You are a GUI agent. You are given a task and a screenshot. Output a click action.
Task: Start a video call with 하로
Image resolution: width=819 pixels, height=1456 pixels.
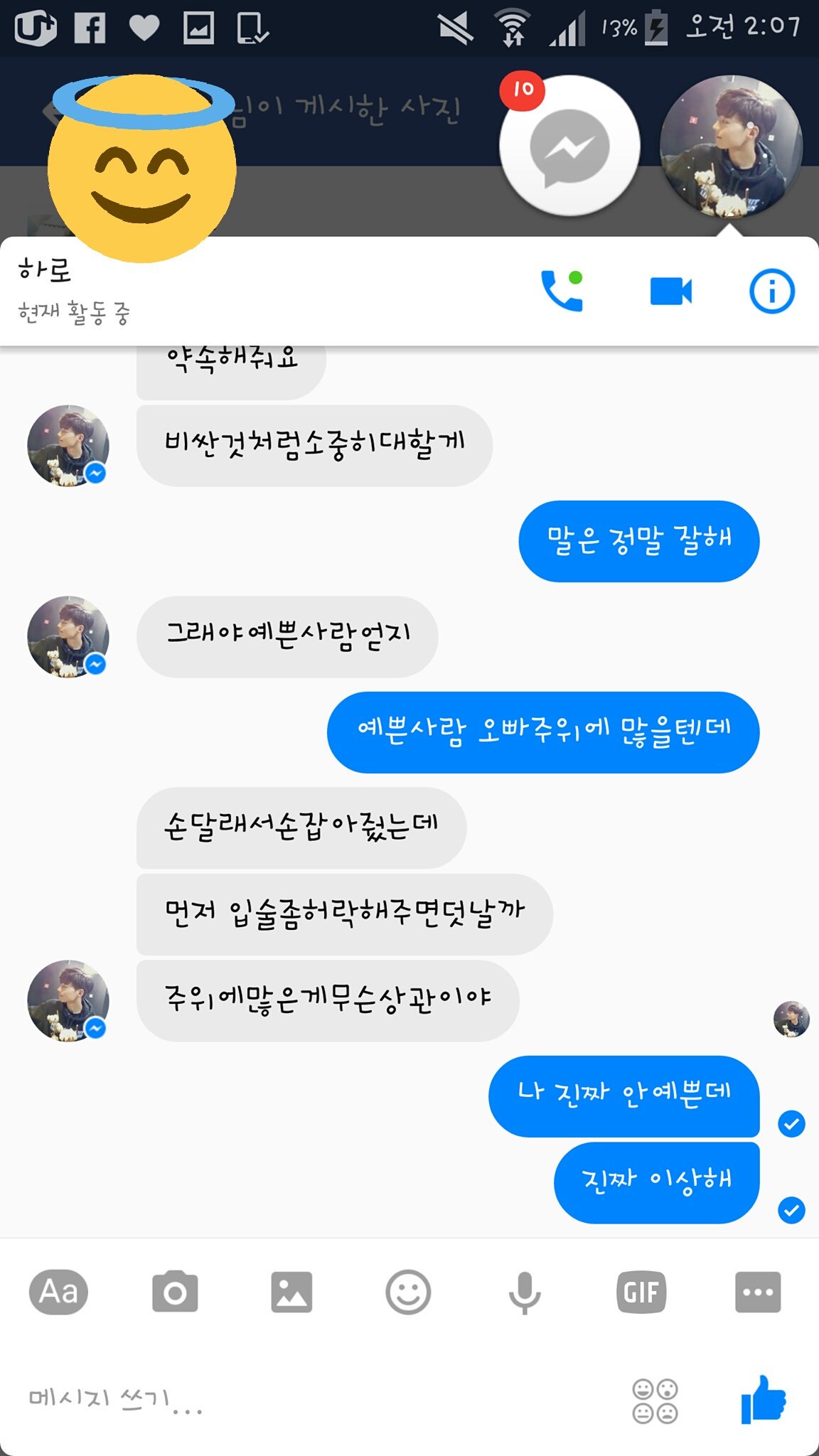click(x=670, y=291)
